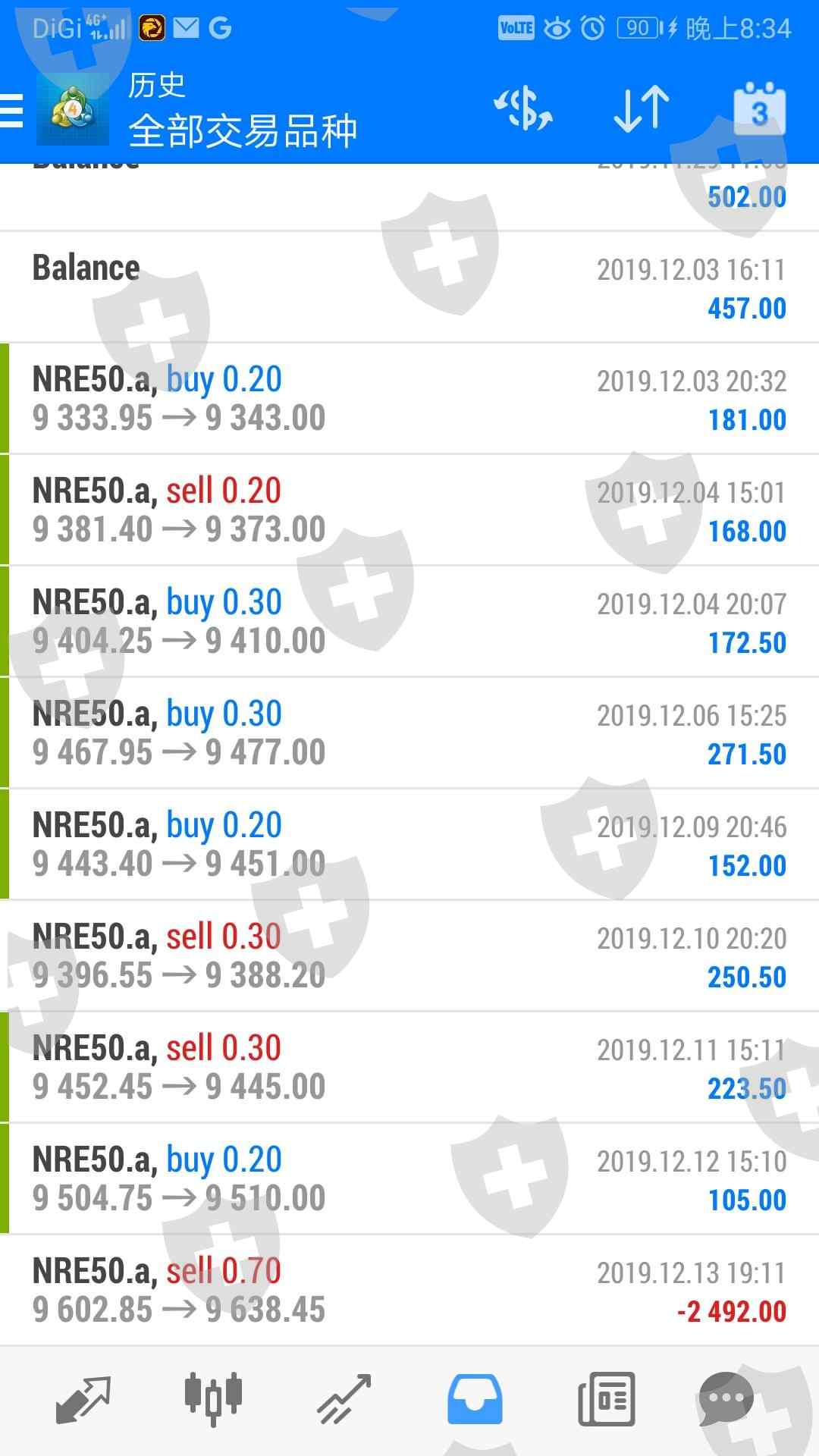Screen dimensions: 819x1456
Task: Expand the buy 0.30 trade at 9 404.25
Action: click(x=409, y=621)
